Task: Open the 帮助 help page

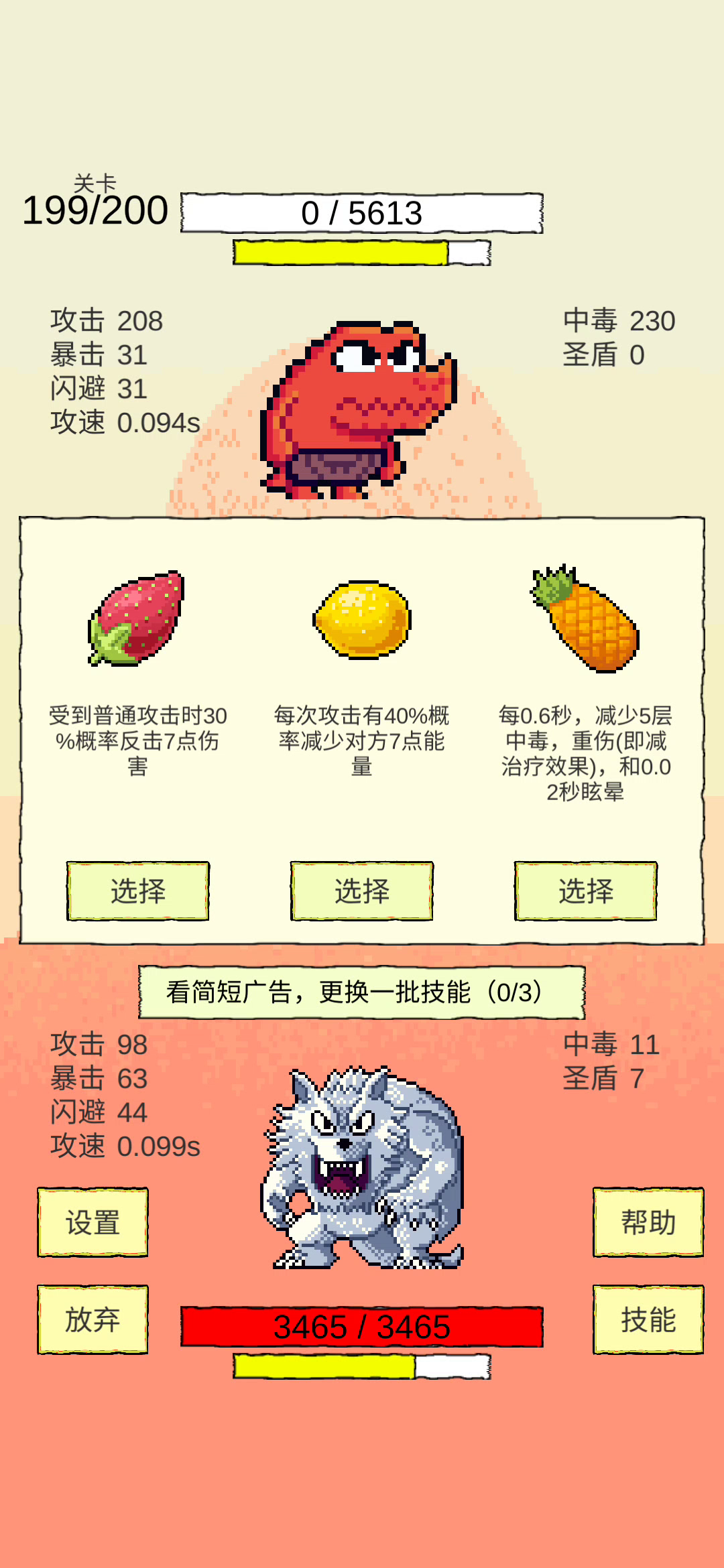Action: [x=648, y=1222]
